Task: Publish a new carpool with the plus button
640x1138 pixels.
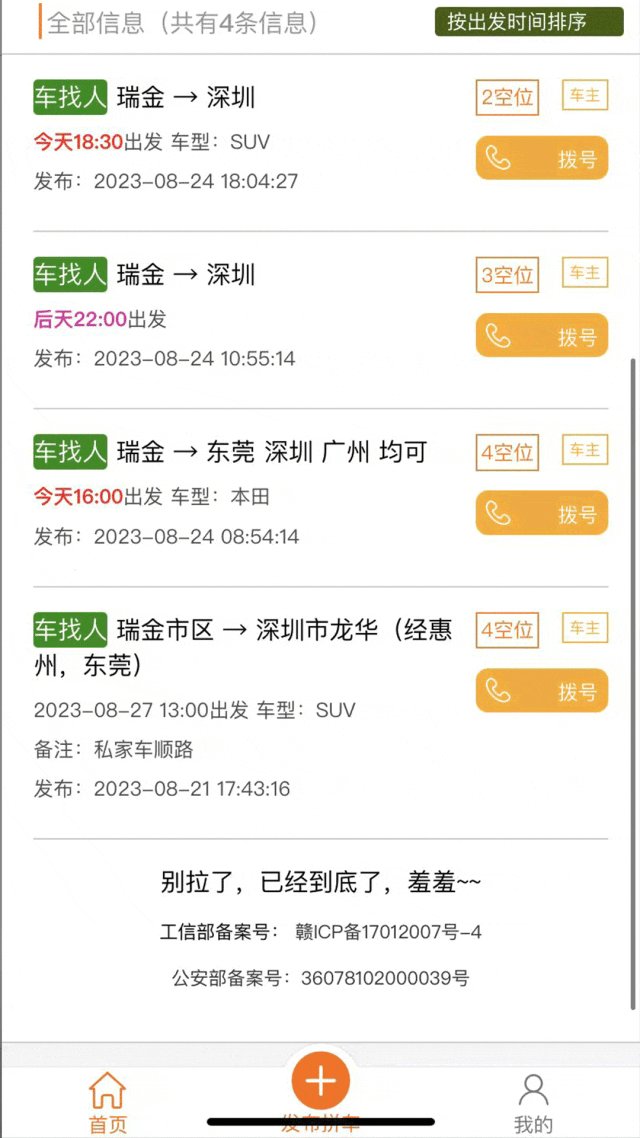Action: point(321,1081)
